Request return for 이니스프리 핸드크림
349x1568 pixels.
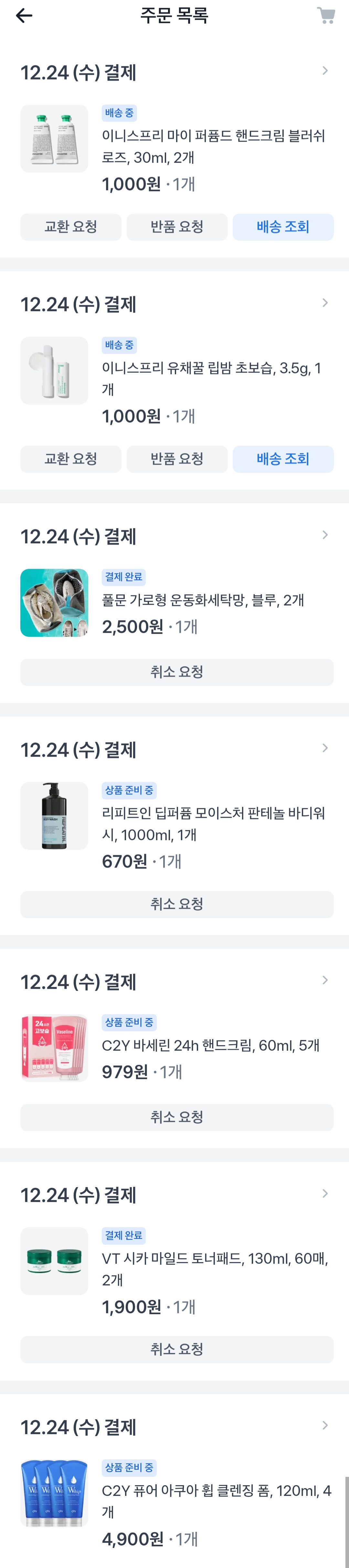(177, 227)
